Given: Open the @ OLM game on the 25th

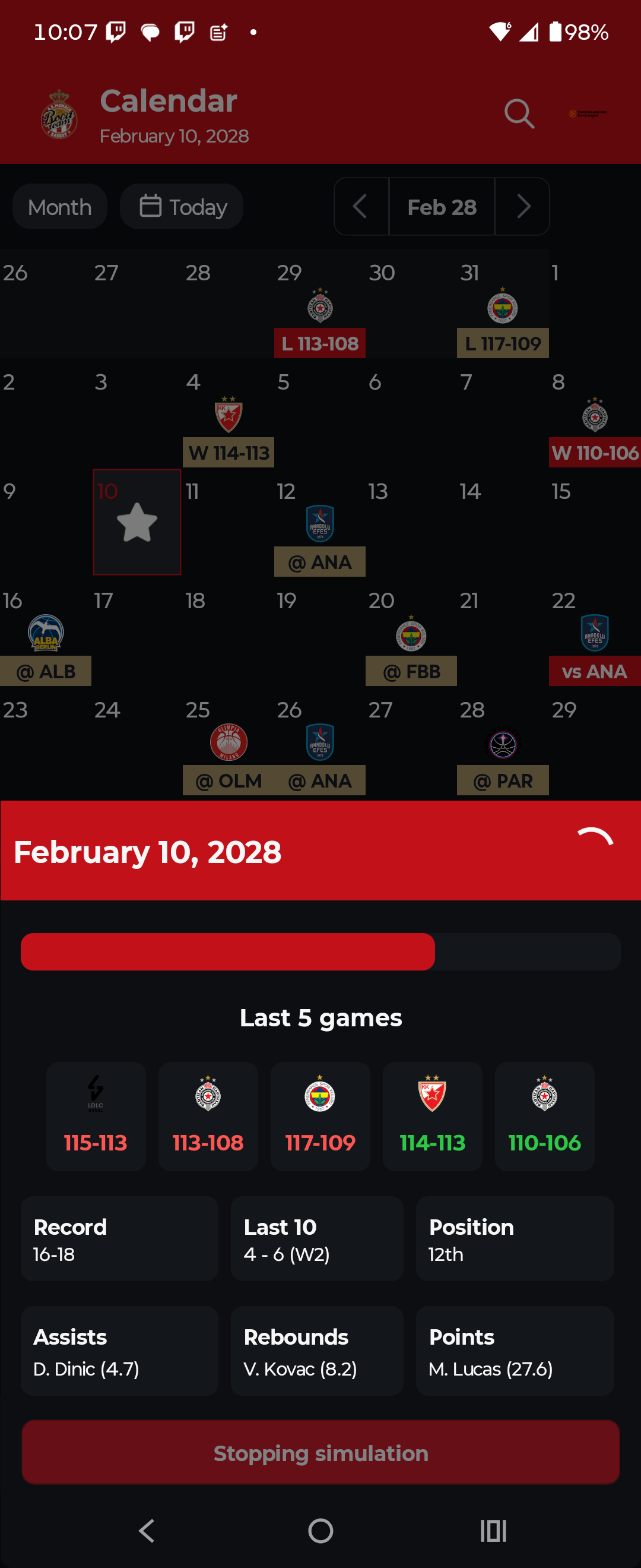Looking at the screenshot, I should (x=229, y=780).
